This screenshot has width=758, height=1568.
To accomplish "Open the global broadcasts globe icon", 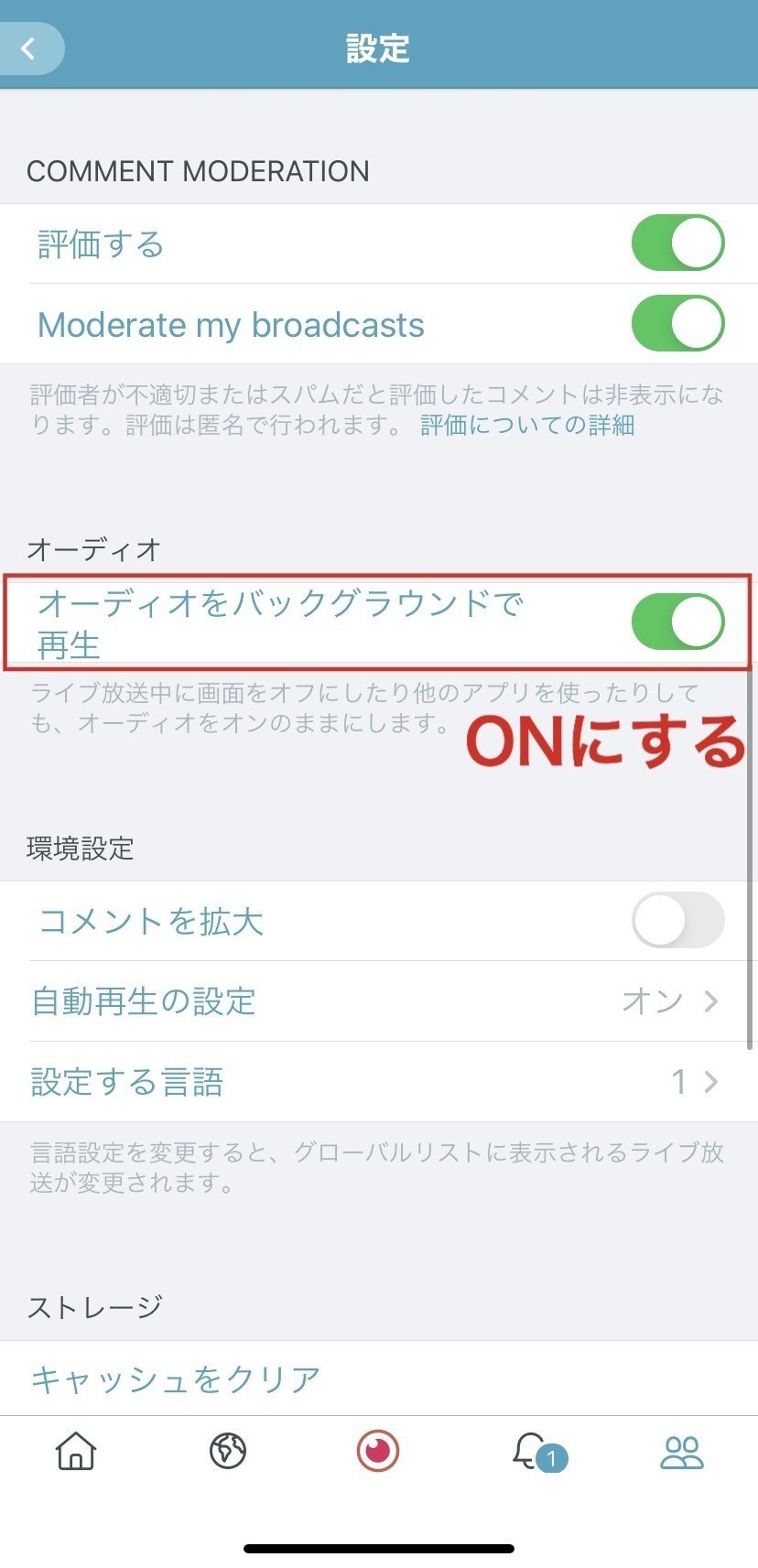I will pos(227,1452).
